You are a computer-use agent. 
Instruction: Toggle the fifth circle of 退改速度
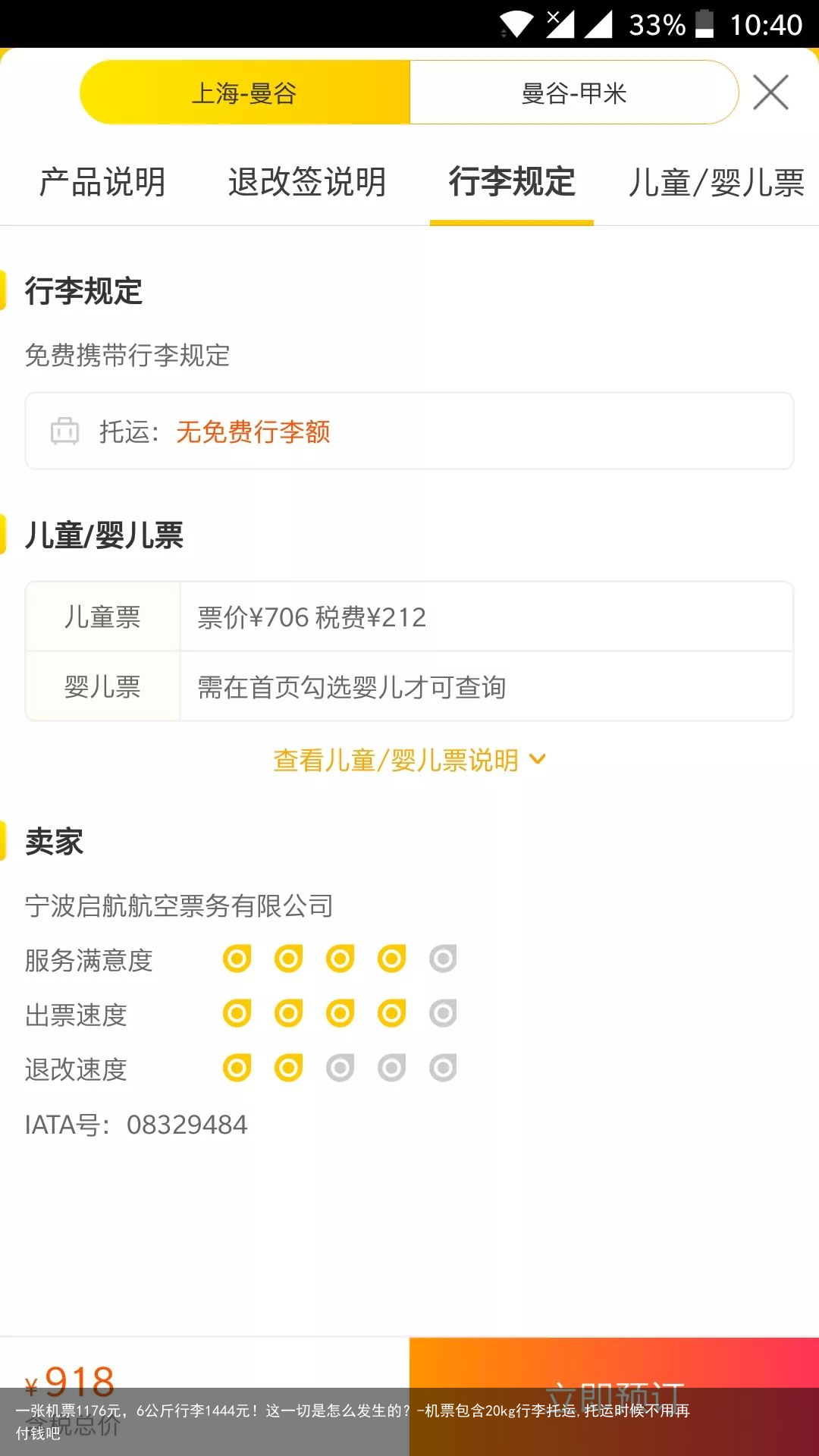(442, 1067)
